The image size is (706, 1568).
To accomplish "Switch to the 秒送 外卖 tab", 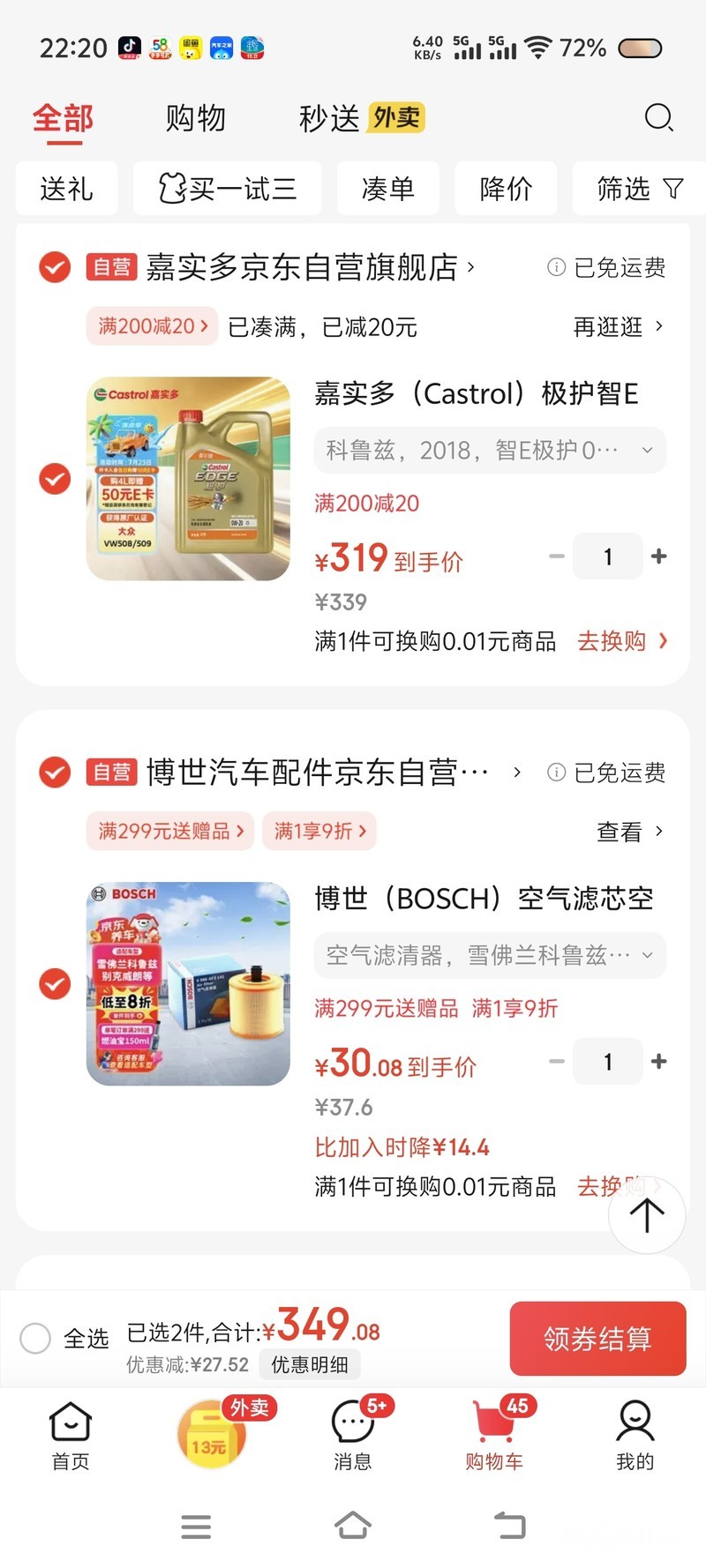I will 361,118.
